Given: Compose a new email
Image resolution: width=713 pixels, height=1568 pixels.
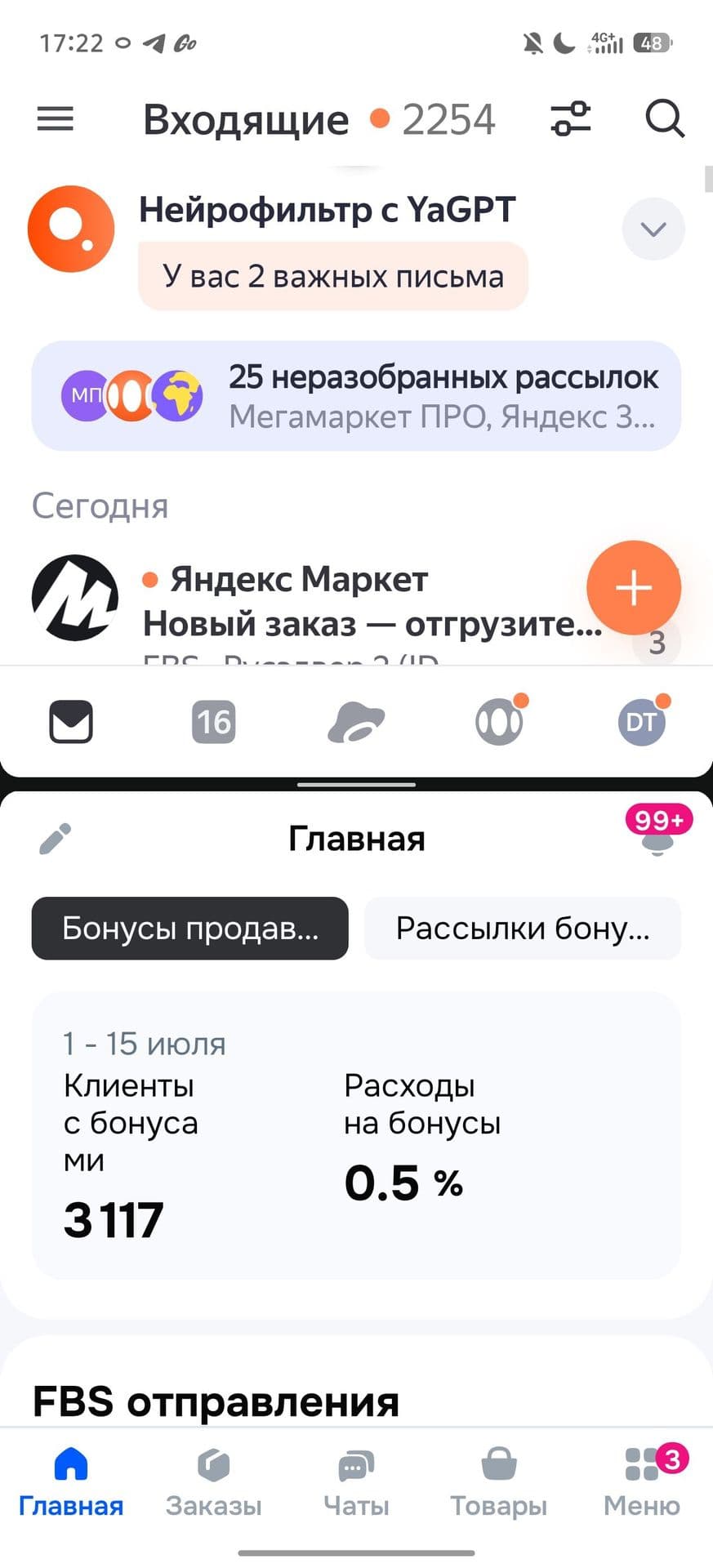Looking at the screenshot, I should (x=633, y=588).
